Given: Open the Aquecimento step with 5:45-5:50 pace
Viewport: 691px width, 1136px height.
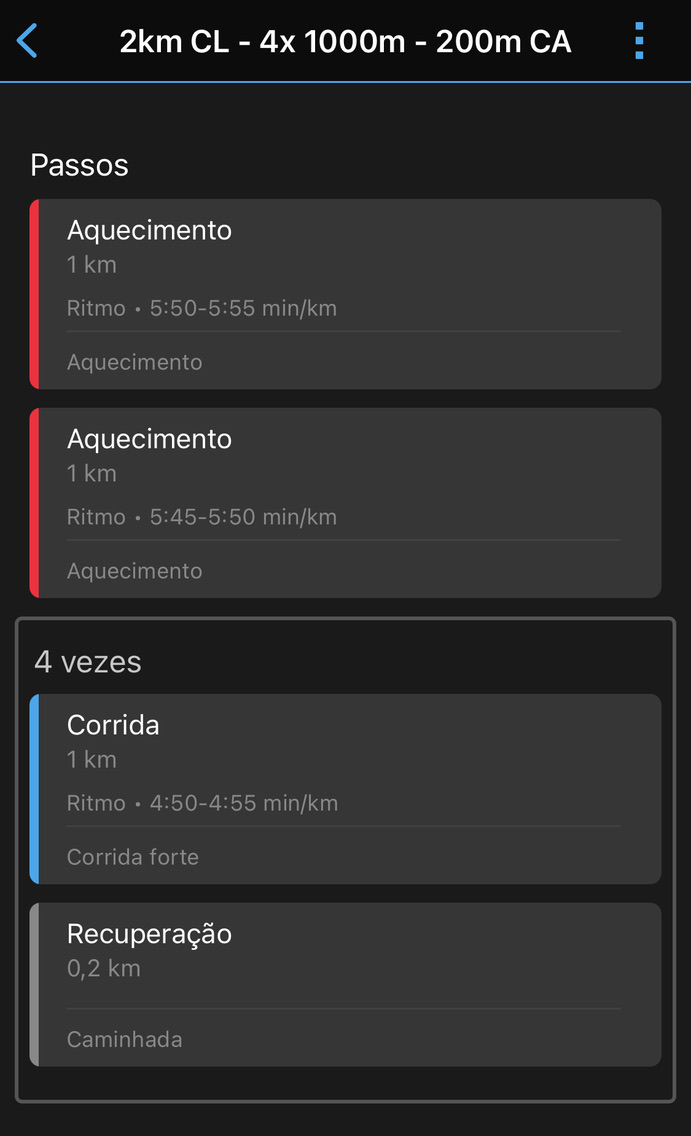Looking at the screenshot, I should tap(346, 503).
